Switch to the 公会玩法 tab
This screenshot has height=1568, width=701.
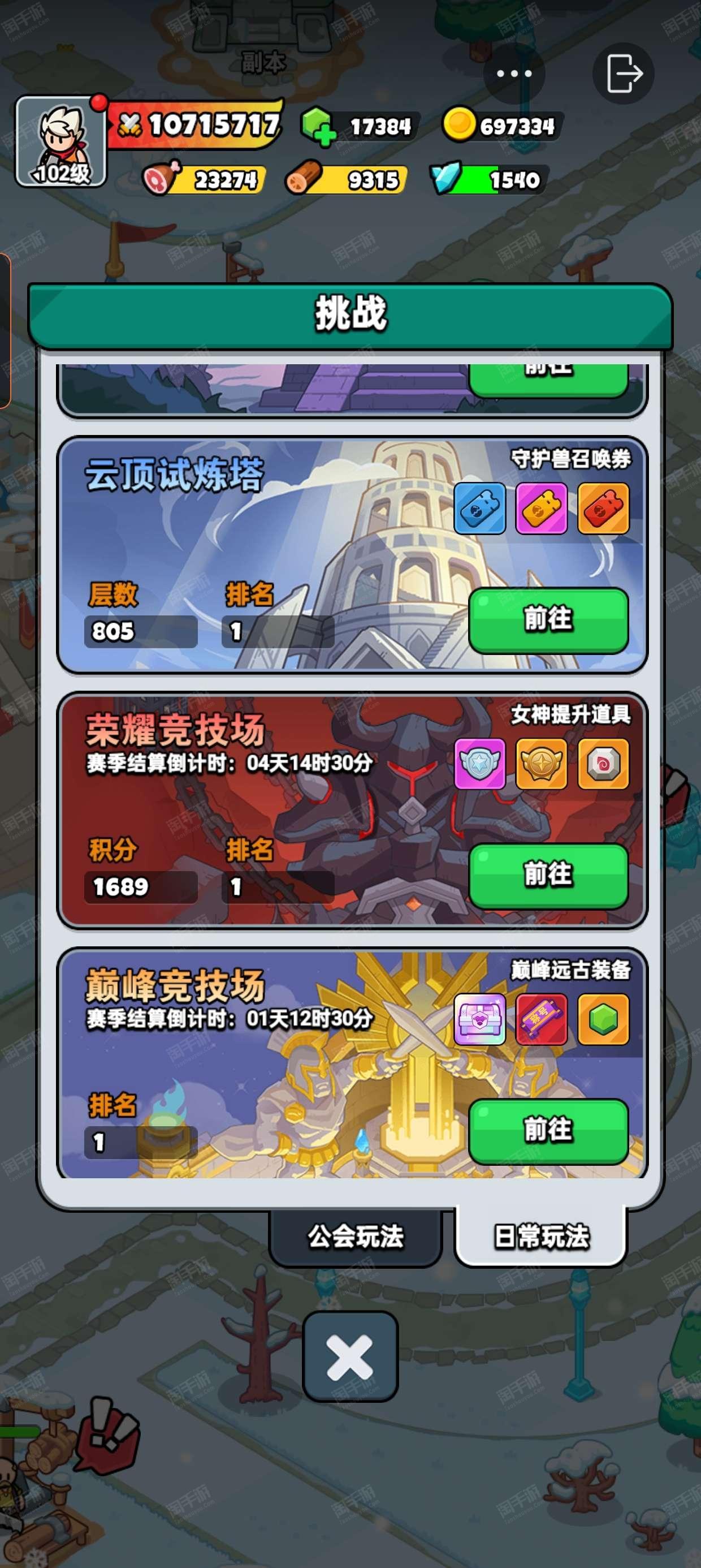[356, 1237]
